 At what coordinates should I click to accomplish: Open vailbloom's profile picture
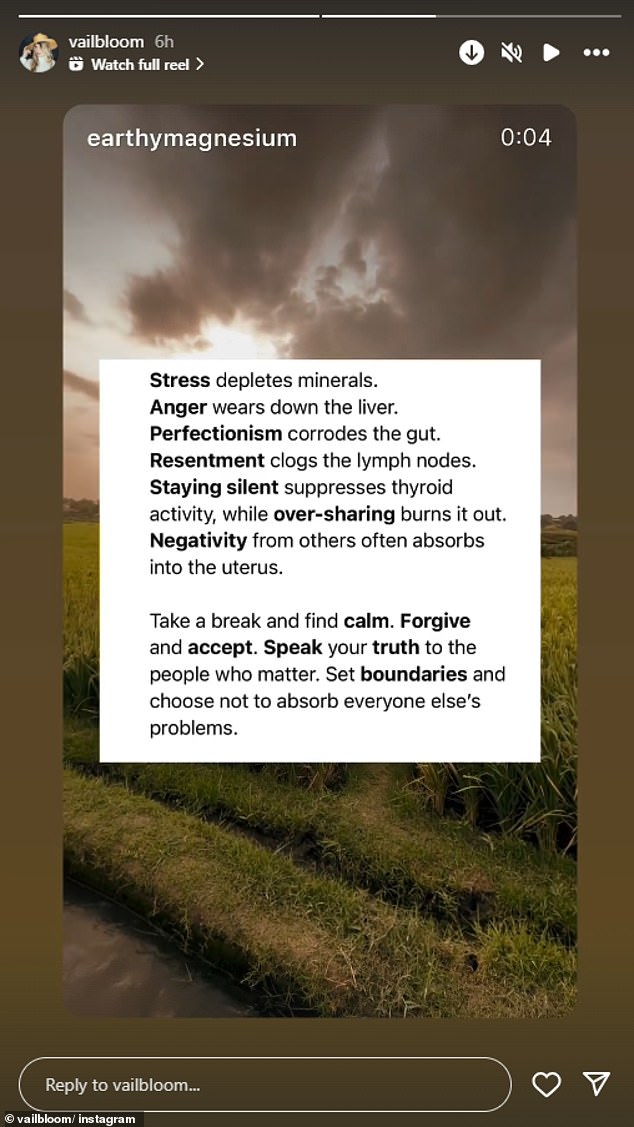(39, 52)
